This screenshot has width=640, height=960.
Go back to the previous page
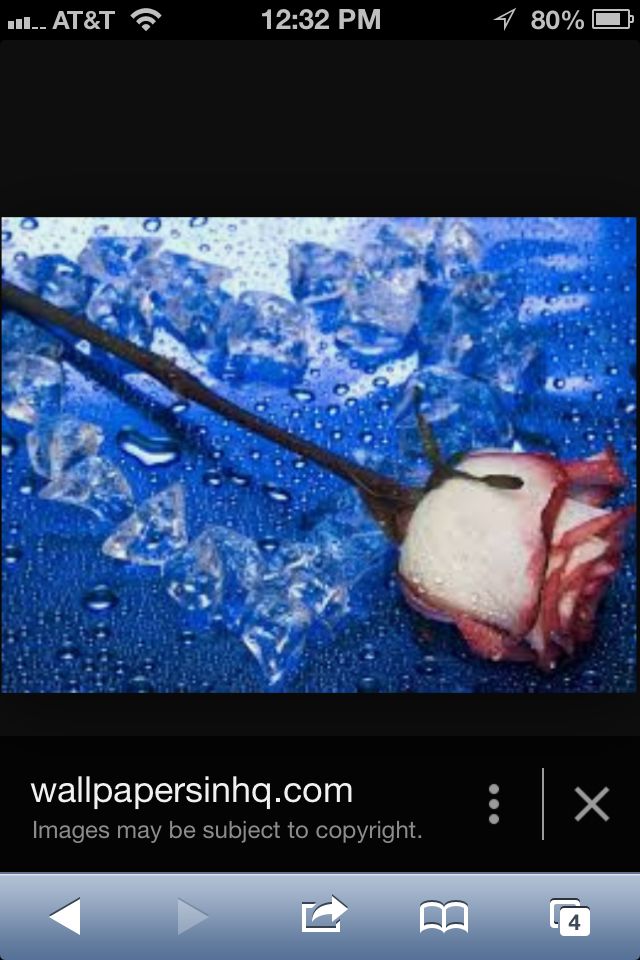[x=65, y=916]
